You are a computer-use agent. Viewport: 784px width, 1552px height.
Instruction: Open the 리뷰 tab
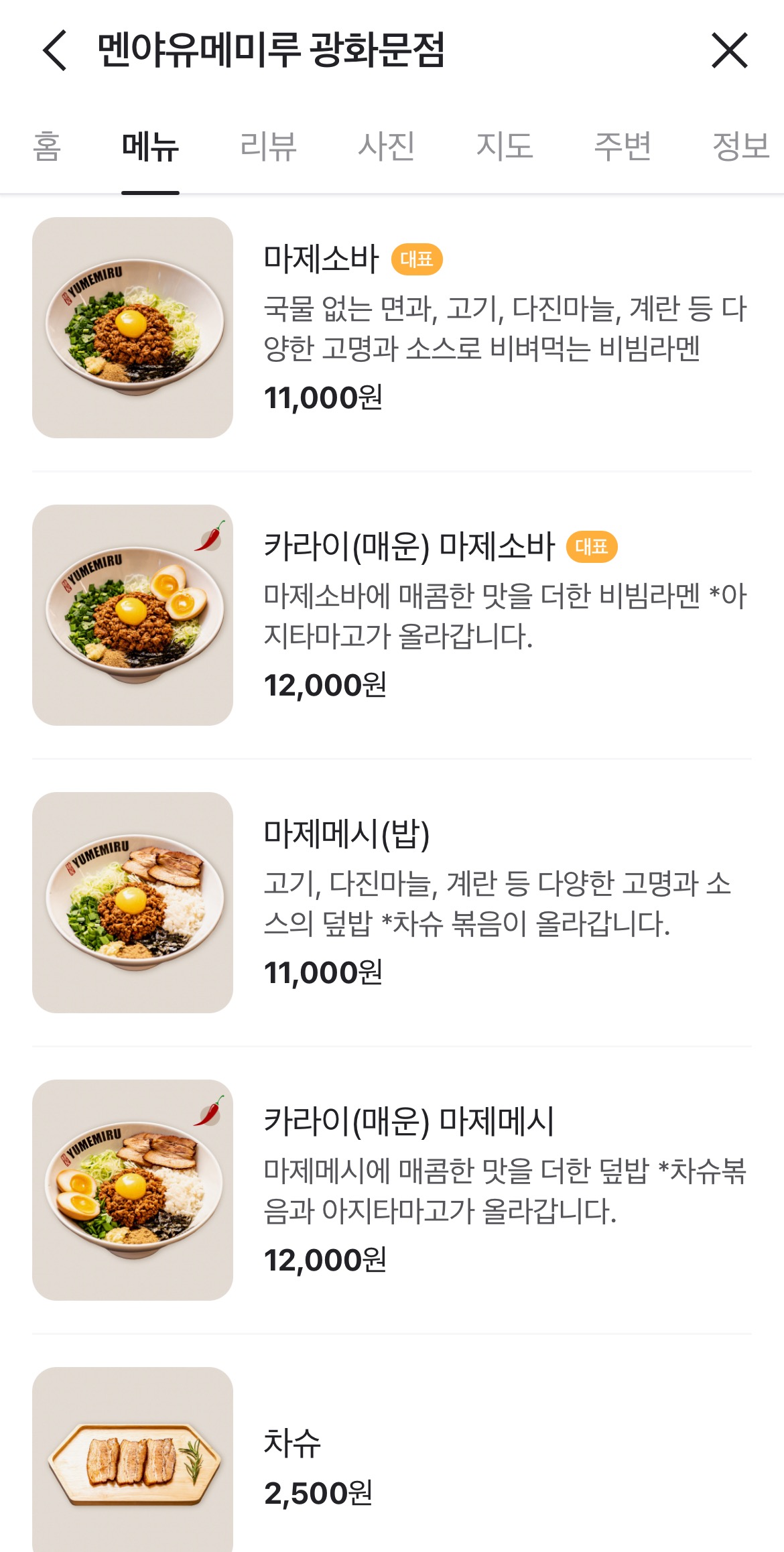pos(268,146)
